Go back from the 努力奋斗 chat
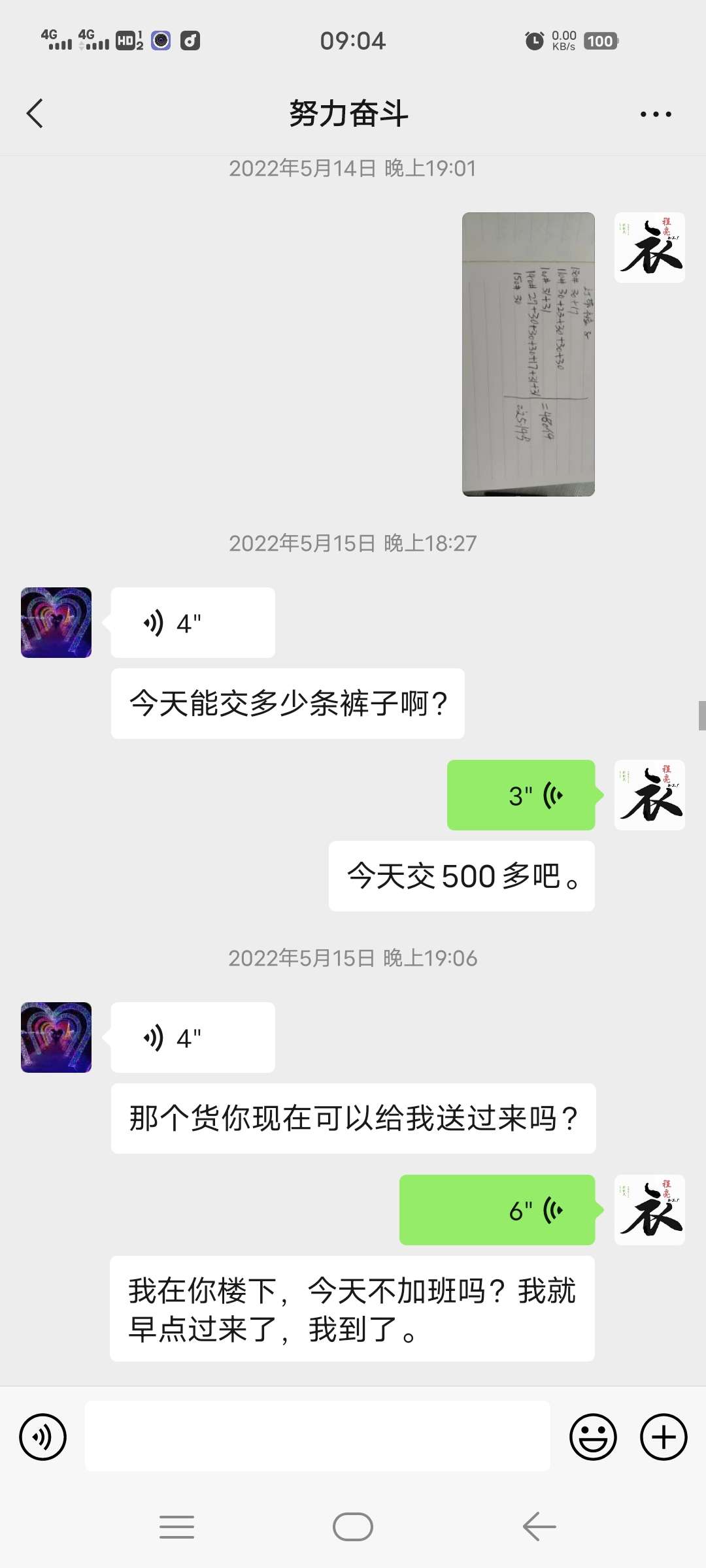 pyautogui.click(x=35, y=114)
